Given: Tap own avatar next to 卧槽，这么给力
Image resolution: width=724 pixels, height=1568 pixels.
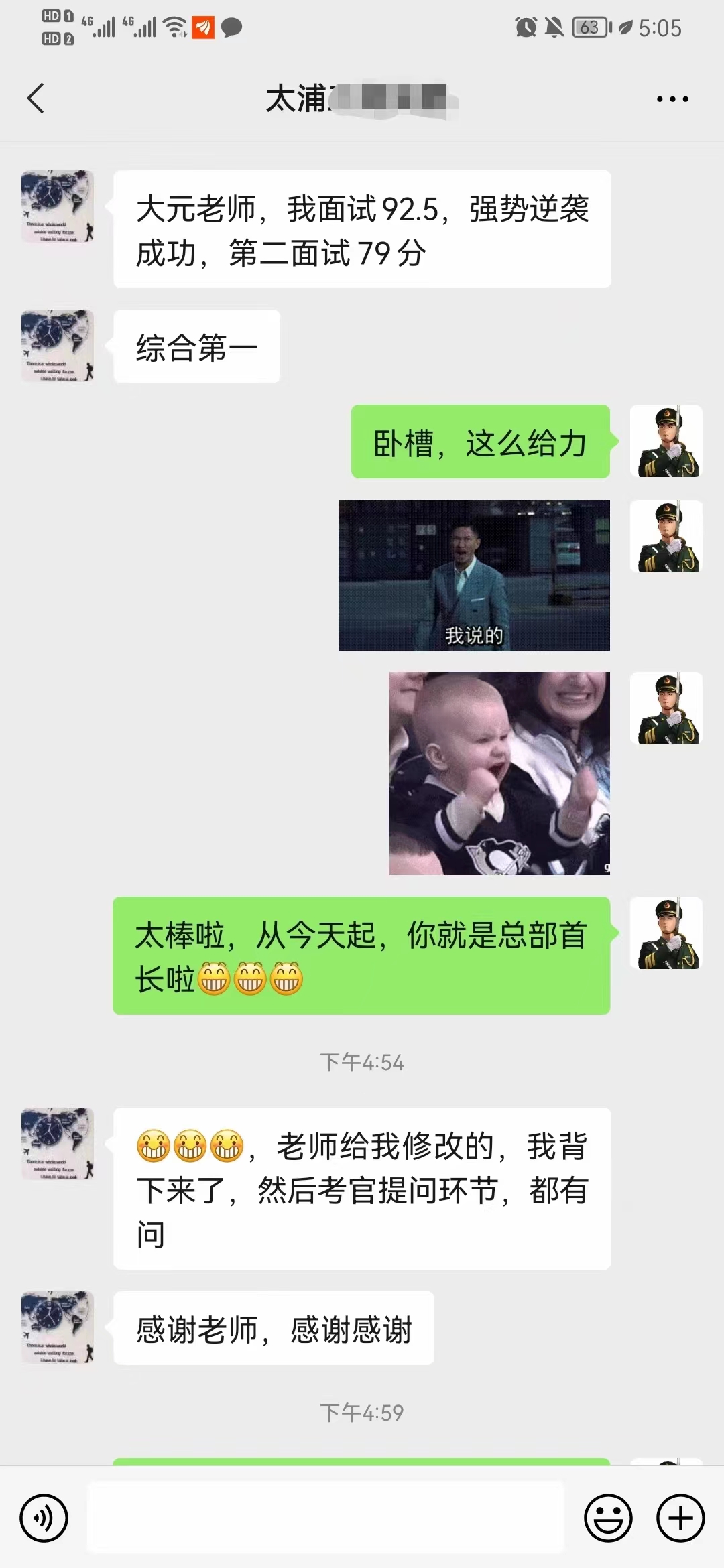Looking at the screenshot, I should click(x=666, y=441).
